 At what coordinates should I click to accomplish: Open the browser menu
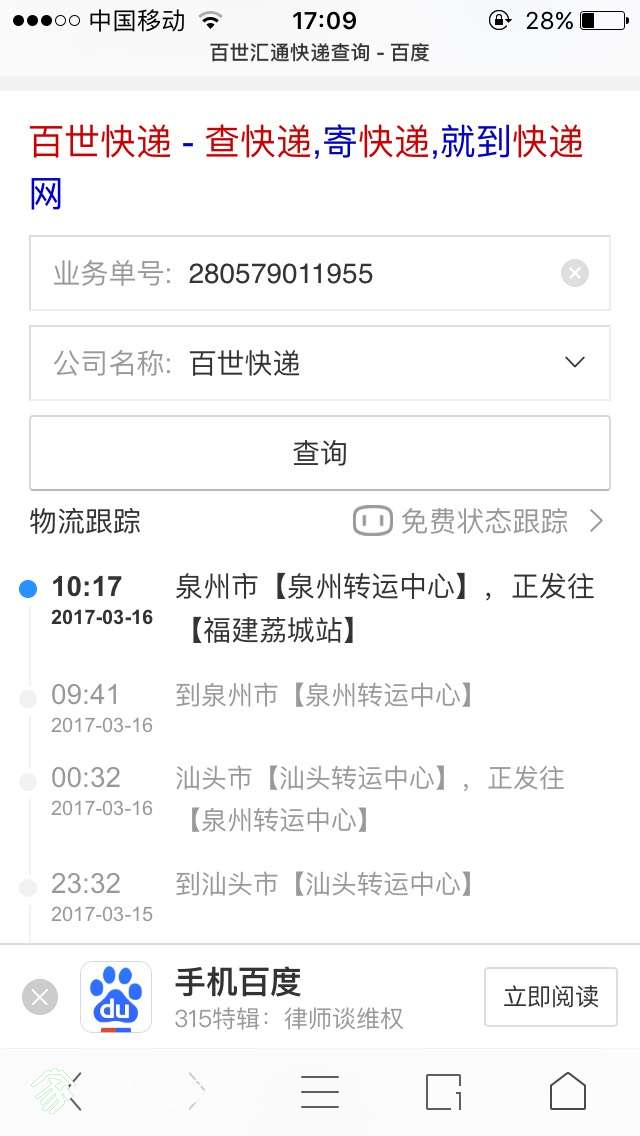320,1091
